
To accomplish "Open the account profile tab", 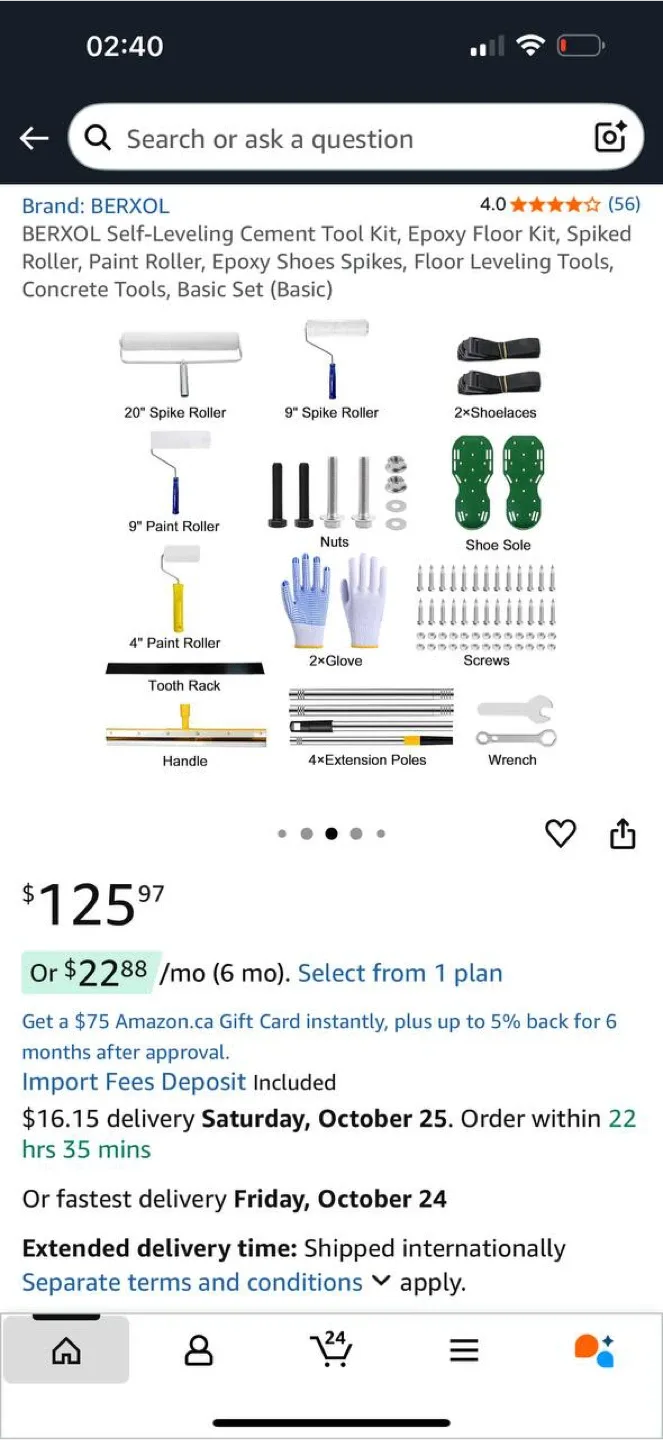I will click(199, 1351).
